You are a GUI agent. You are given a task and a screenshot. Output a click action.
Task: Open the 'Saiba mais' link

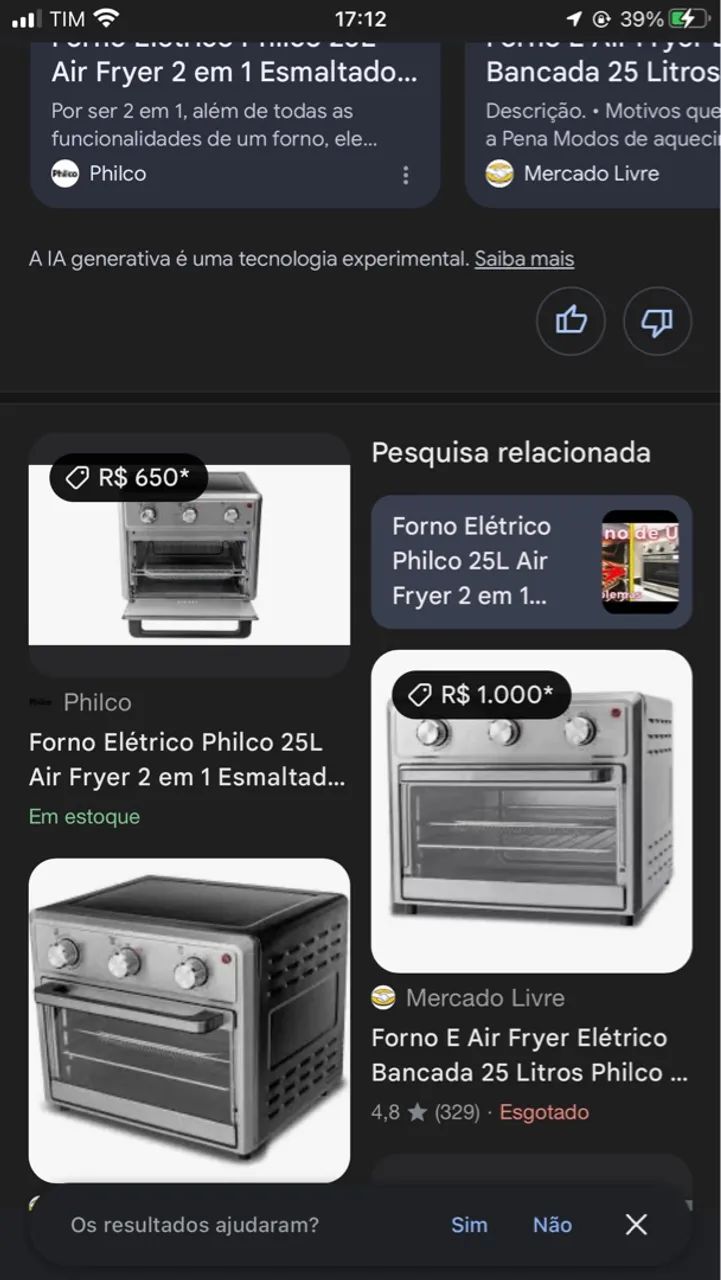click(x=524, y=258)
